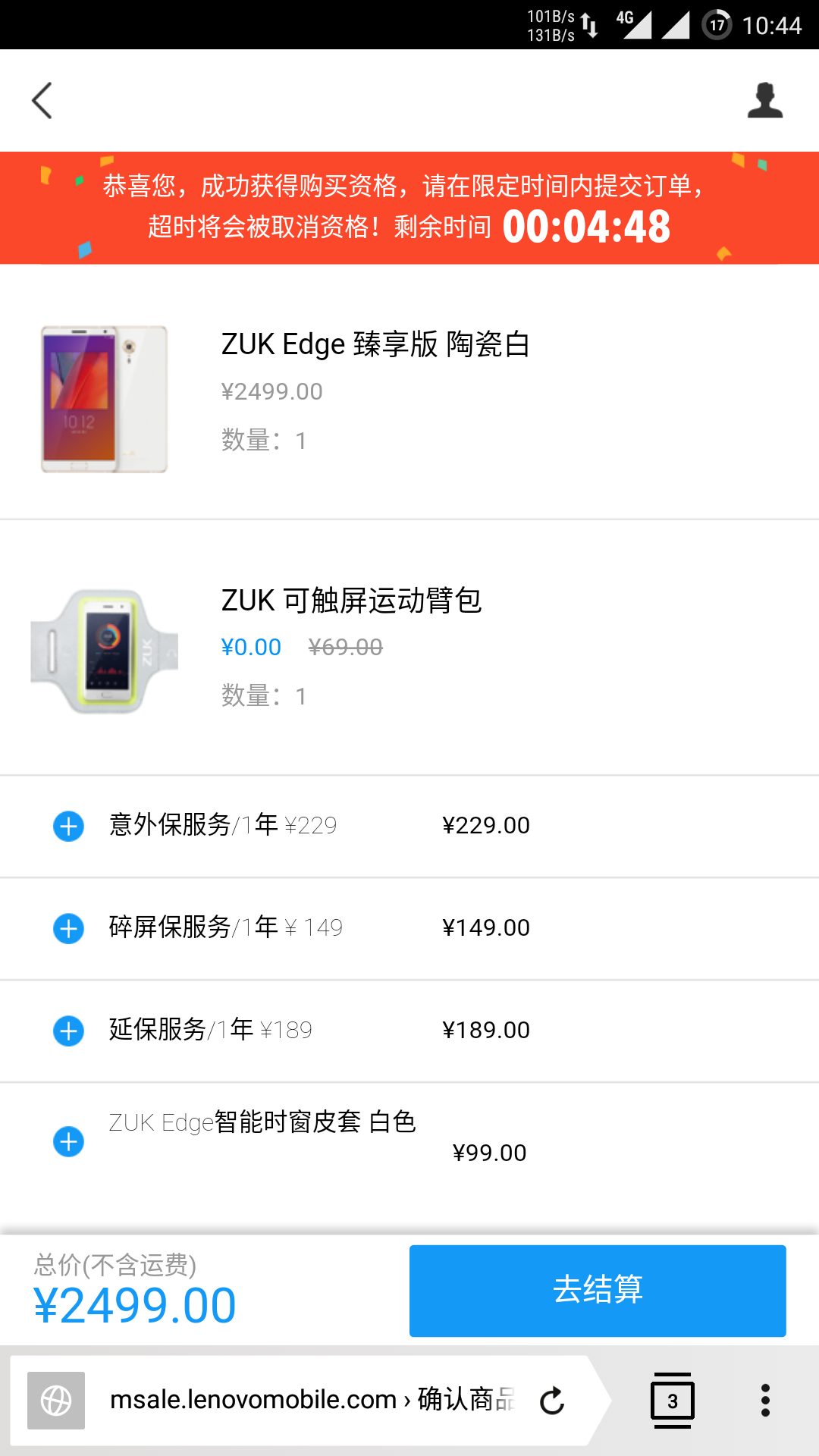819x1456 pixels.
Task: Open the browser three-dot overflow menu
Action: pyautogui.click(x=765, y=1401)
